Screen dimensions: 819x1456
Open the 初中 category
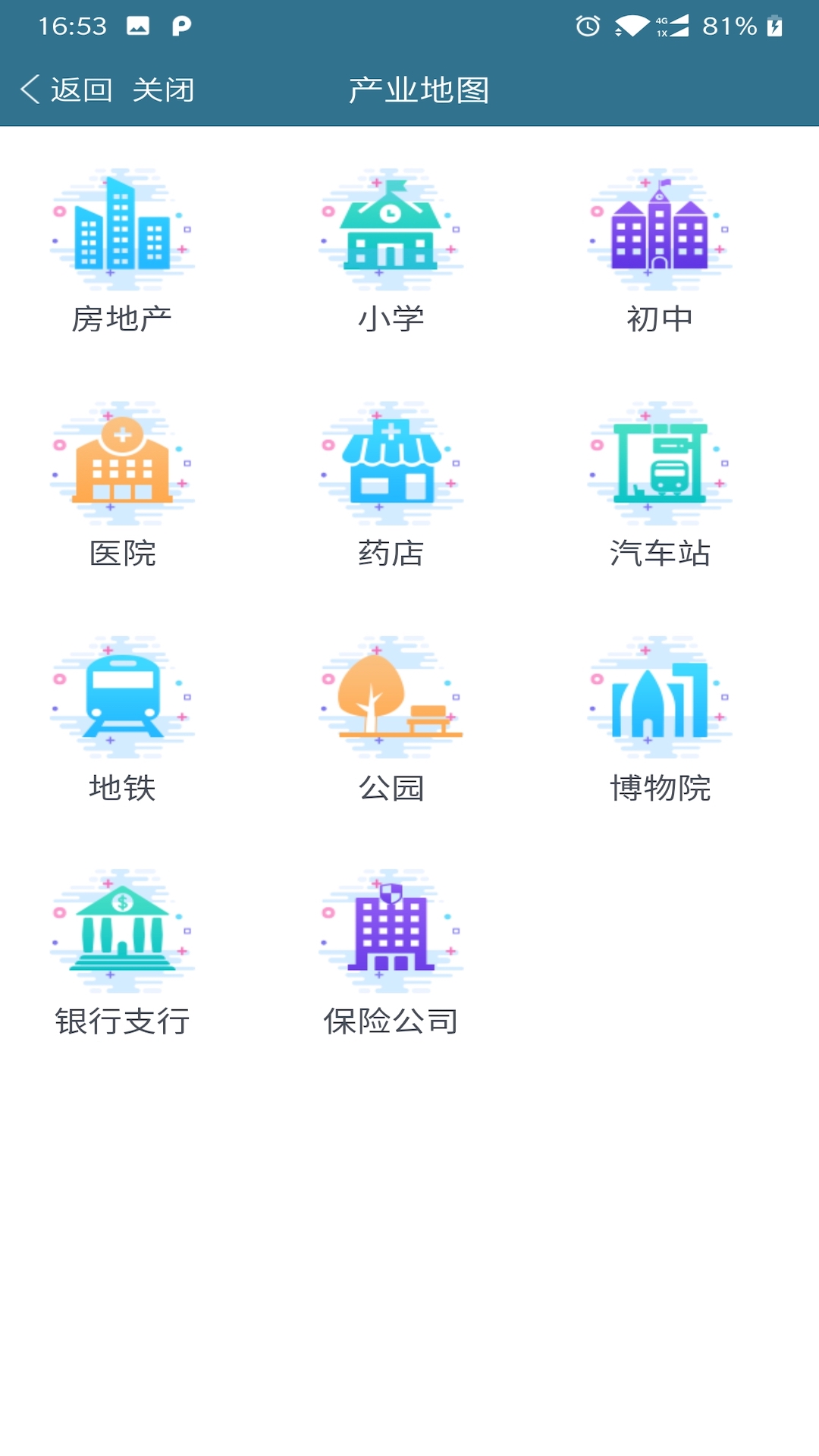(x=659, y=252)
